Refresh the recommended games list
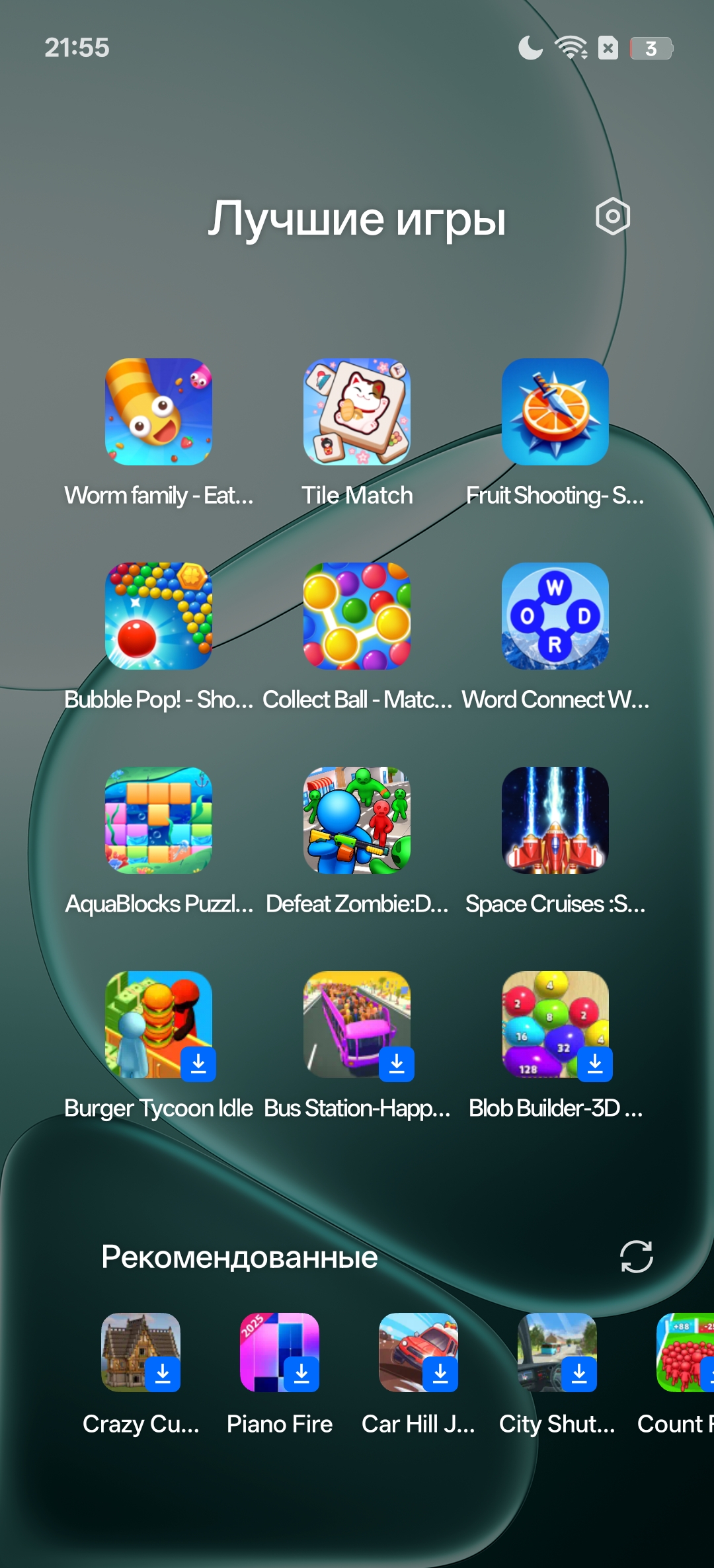The height and width of the screenshot is (1568, 714). point(636,1256)
